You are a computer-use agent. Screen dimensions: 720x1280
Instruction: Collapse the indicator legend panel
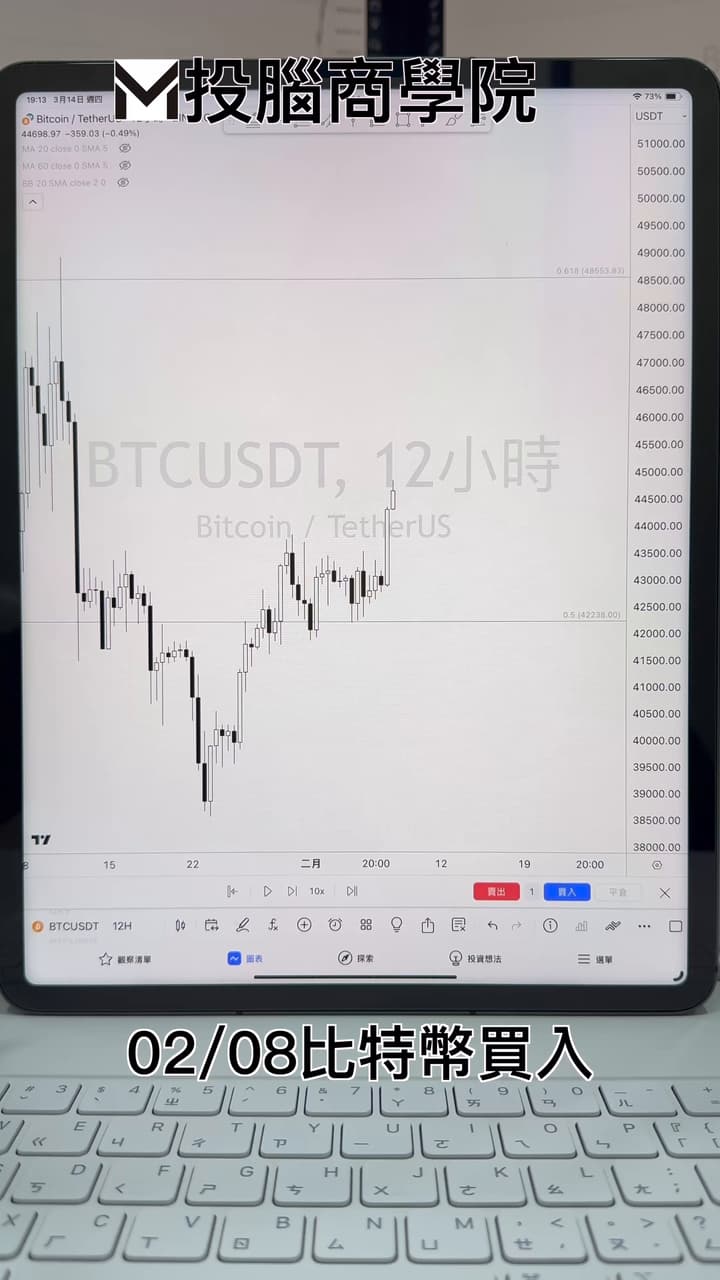click(x=32, y=201)
